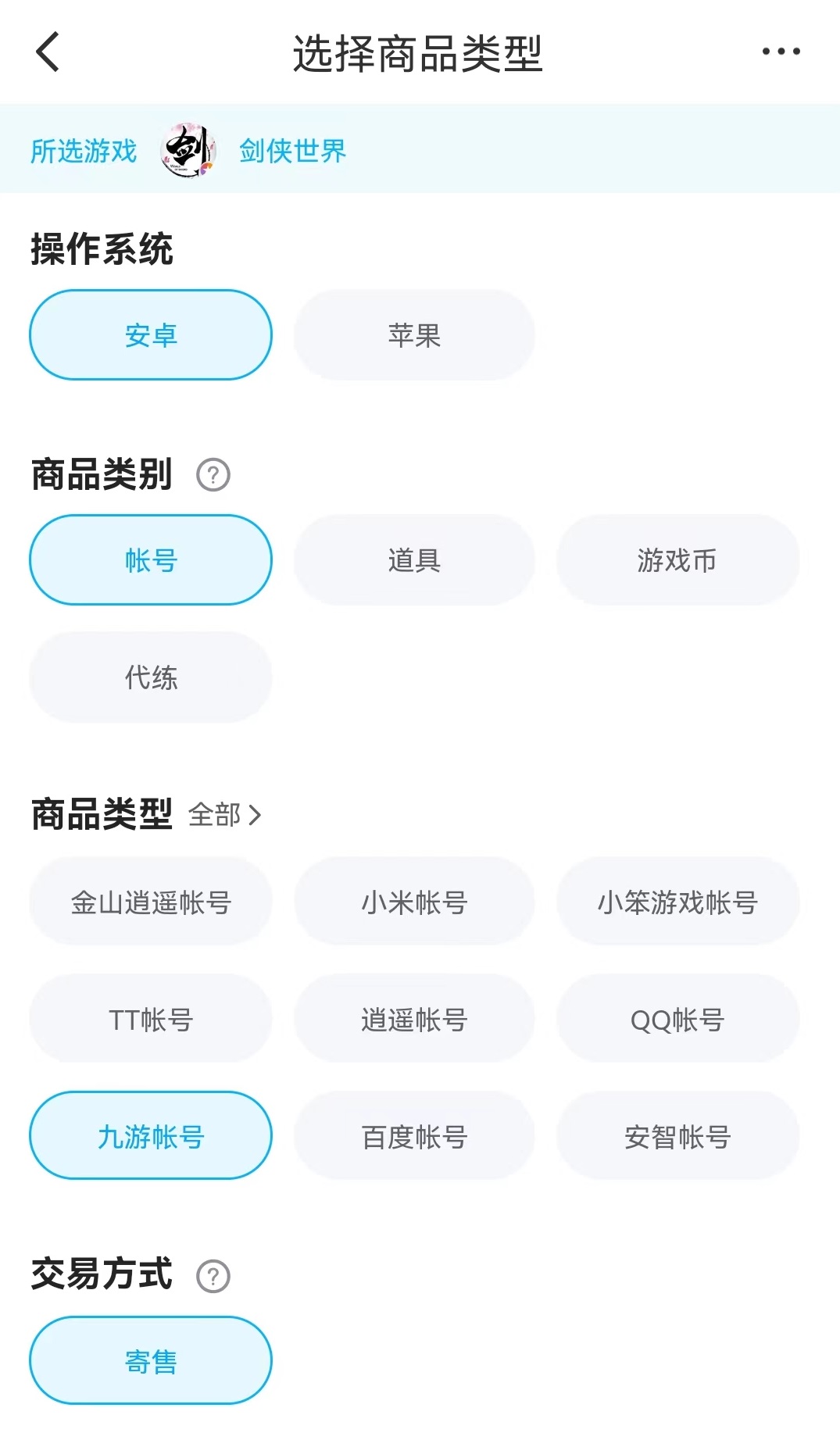Tap the 小笨游戏帐号 chip

pos(677,902)
